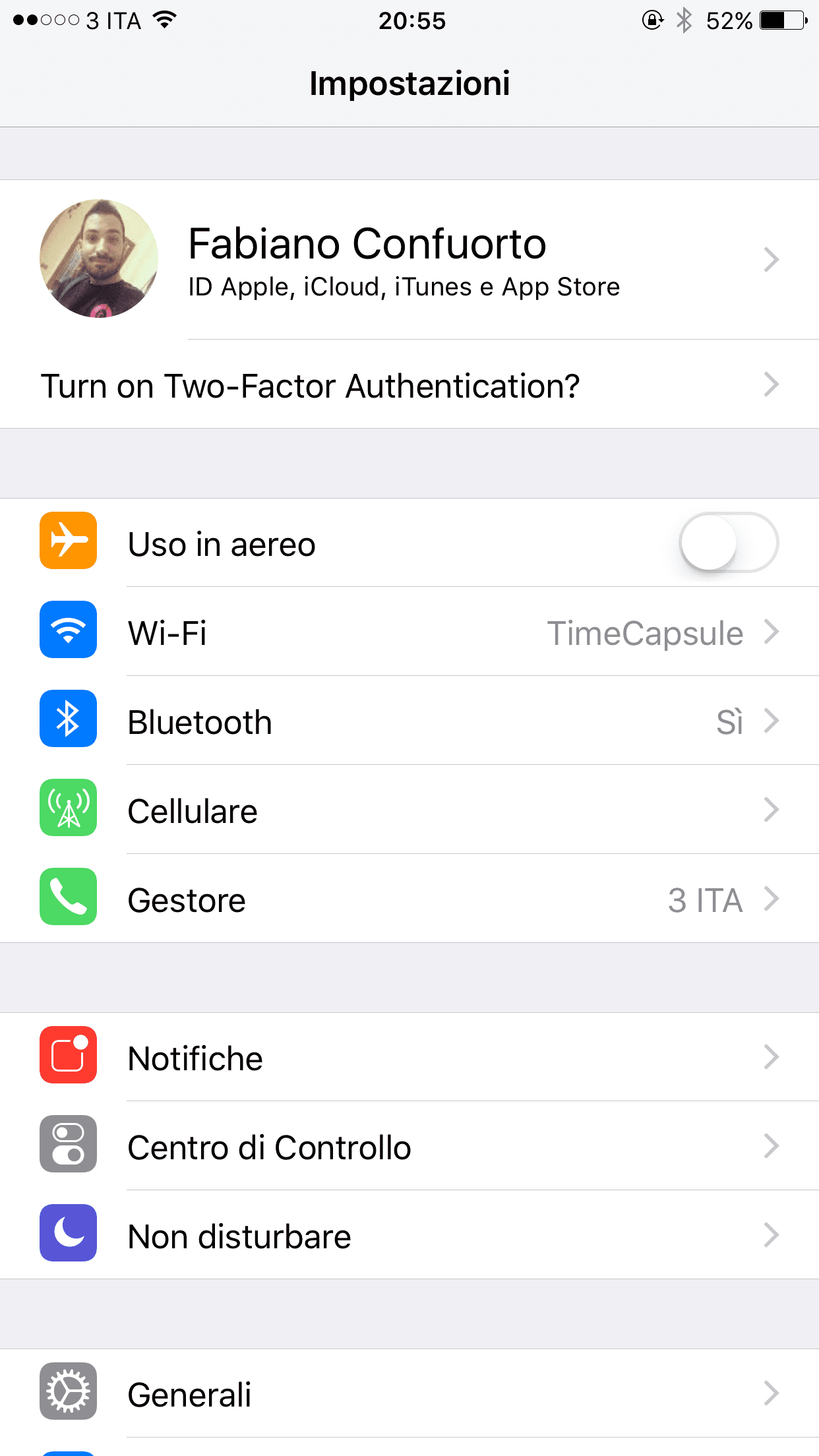Open Wi-Fi settings
This screenshot has height=1456, width=819.
[409, 632]
